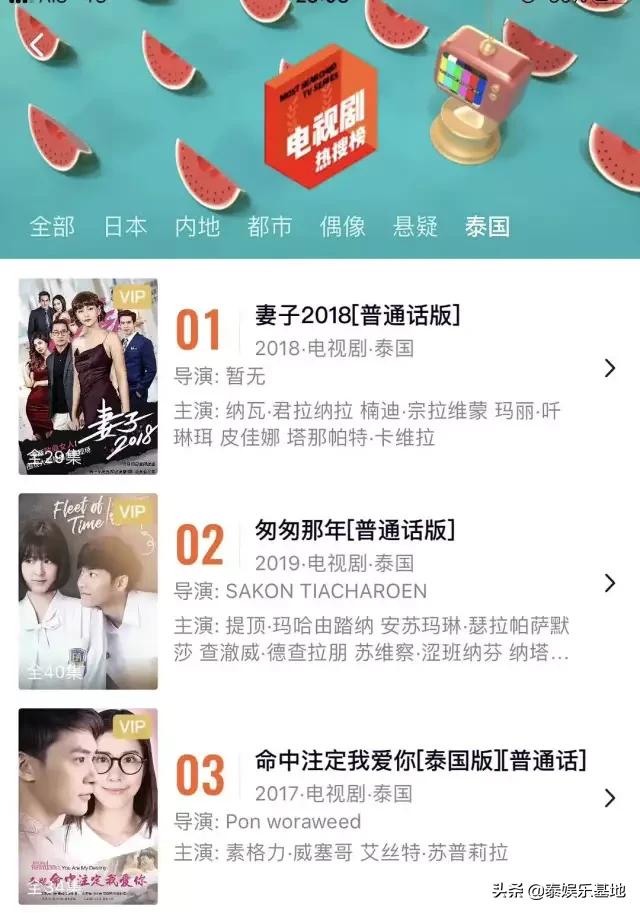Open the 命中注定我爱你 poster thumbnail
Image resolution: width=640 pixels, height=913 pixels.
point(88,806)
